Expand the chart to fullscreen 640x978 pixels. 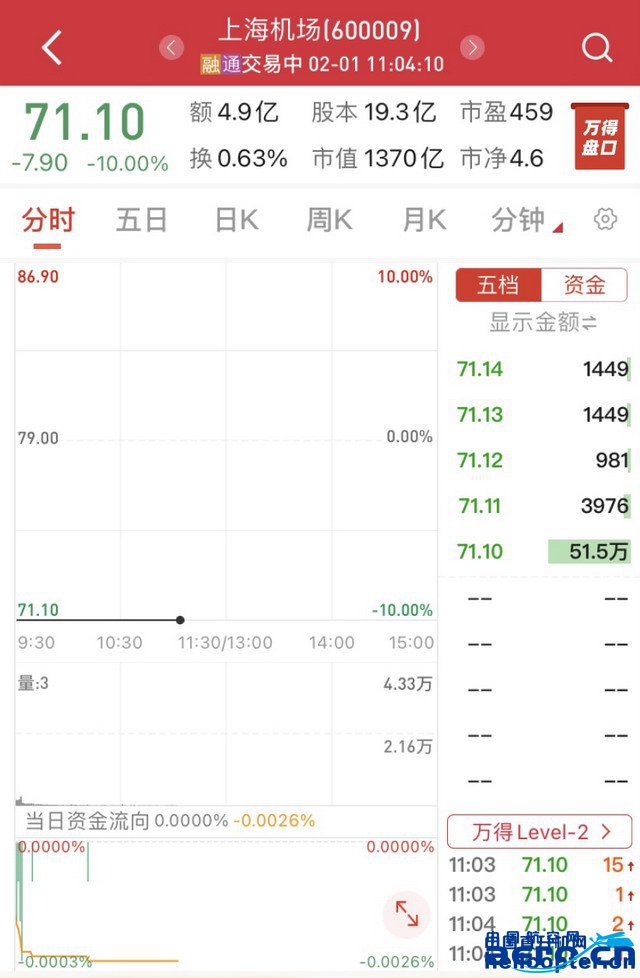[407, 914]
